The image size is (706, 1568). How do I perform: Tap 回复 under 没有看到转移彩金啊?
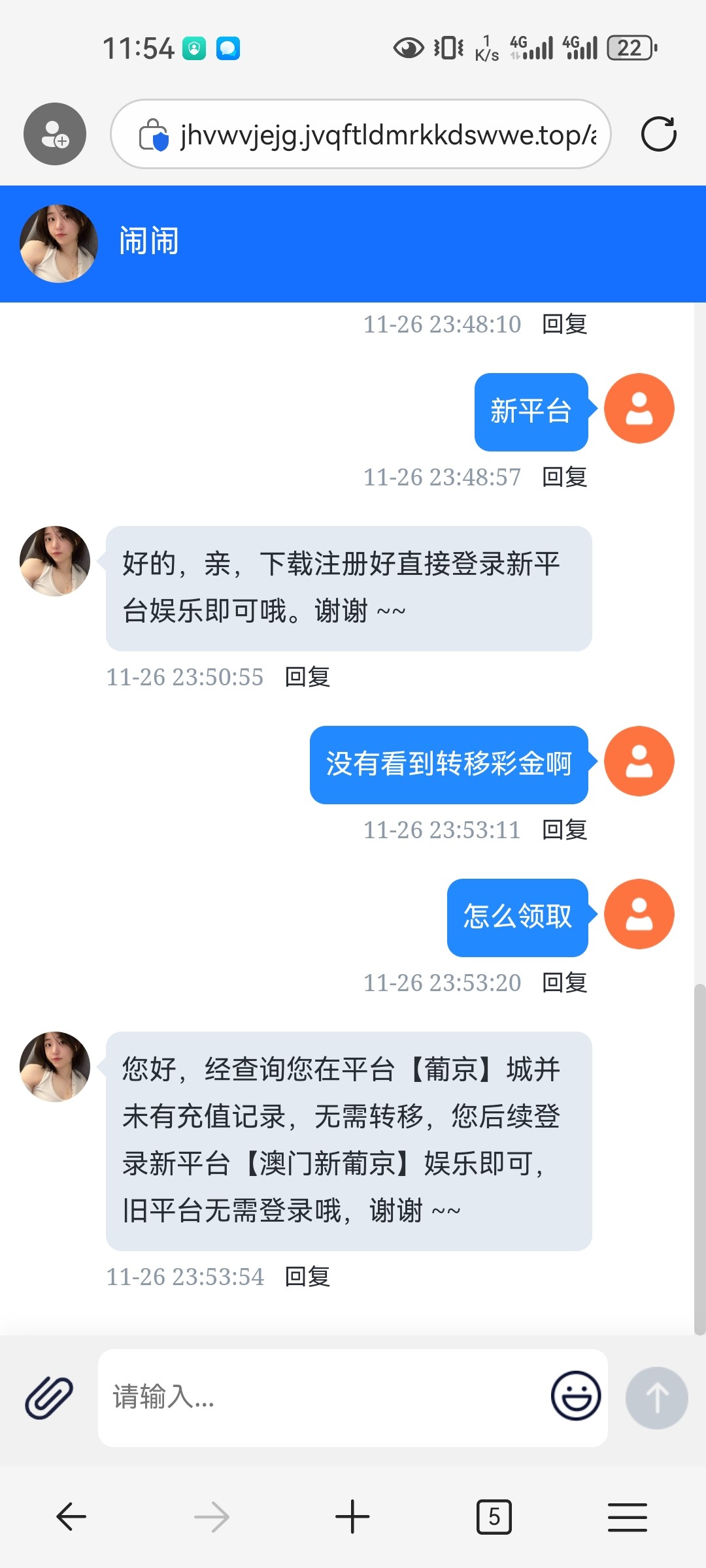565,830
